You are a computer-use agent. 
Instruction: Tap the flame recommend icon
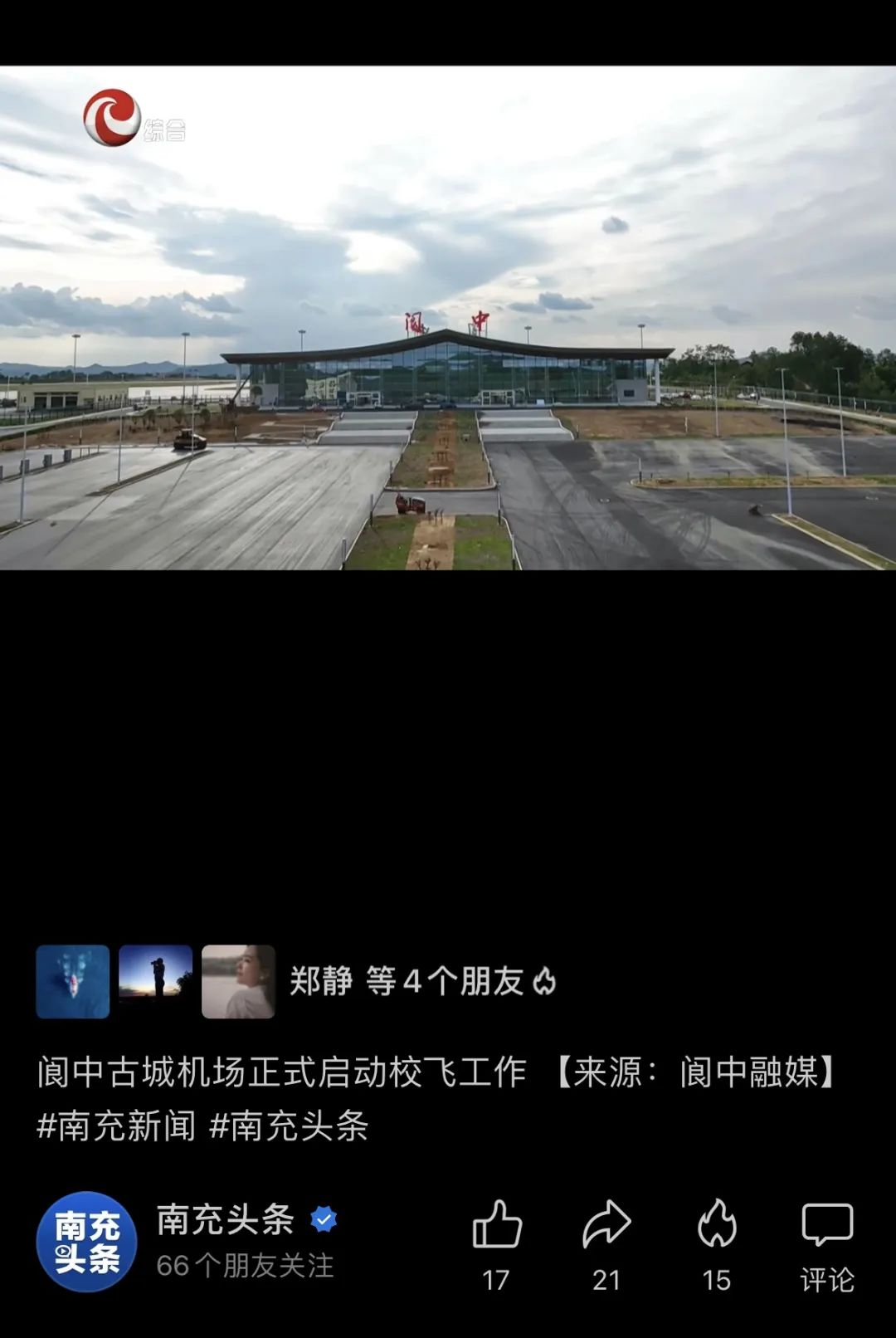(717, 1226)
